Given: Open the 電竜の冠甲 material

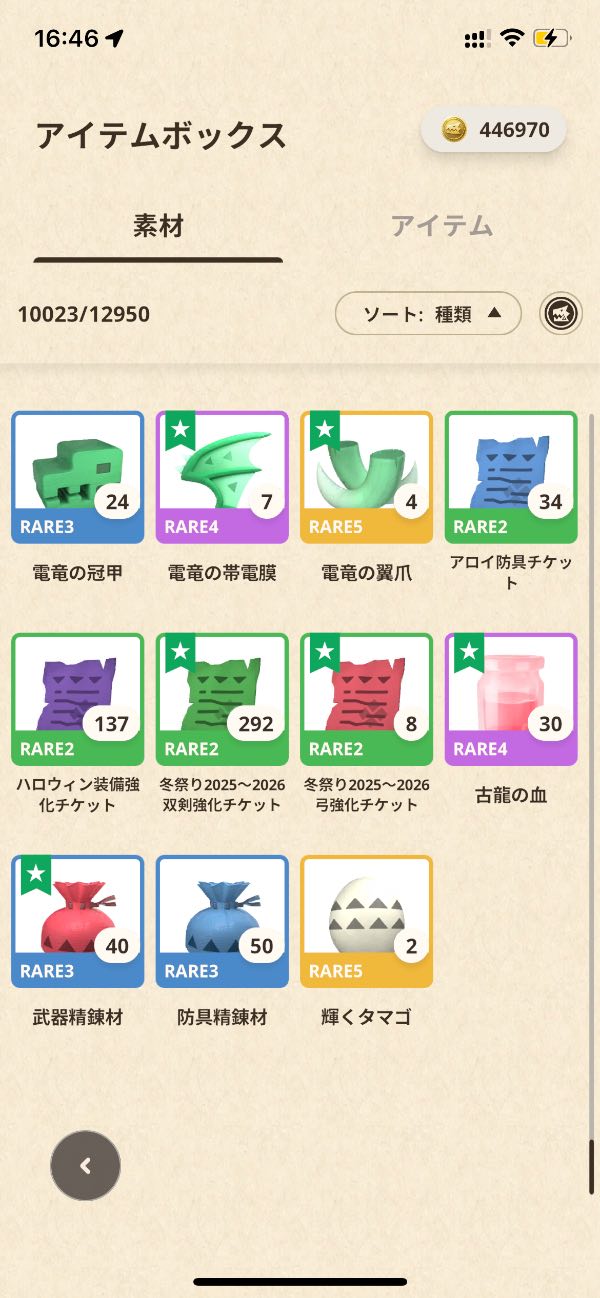Looking at the screenshot, I should [78, 477].
